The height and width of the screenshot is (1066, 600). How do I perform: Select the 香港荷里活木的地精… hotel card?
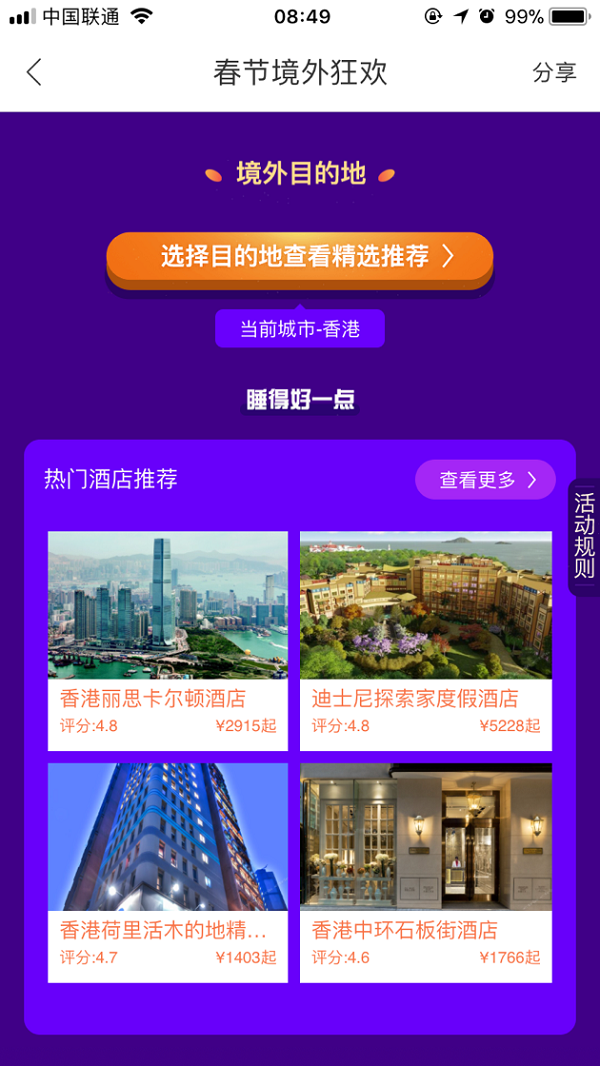pyautogui.click(x=168, y=872)
